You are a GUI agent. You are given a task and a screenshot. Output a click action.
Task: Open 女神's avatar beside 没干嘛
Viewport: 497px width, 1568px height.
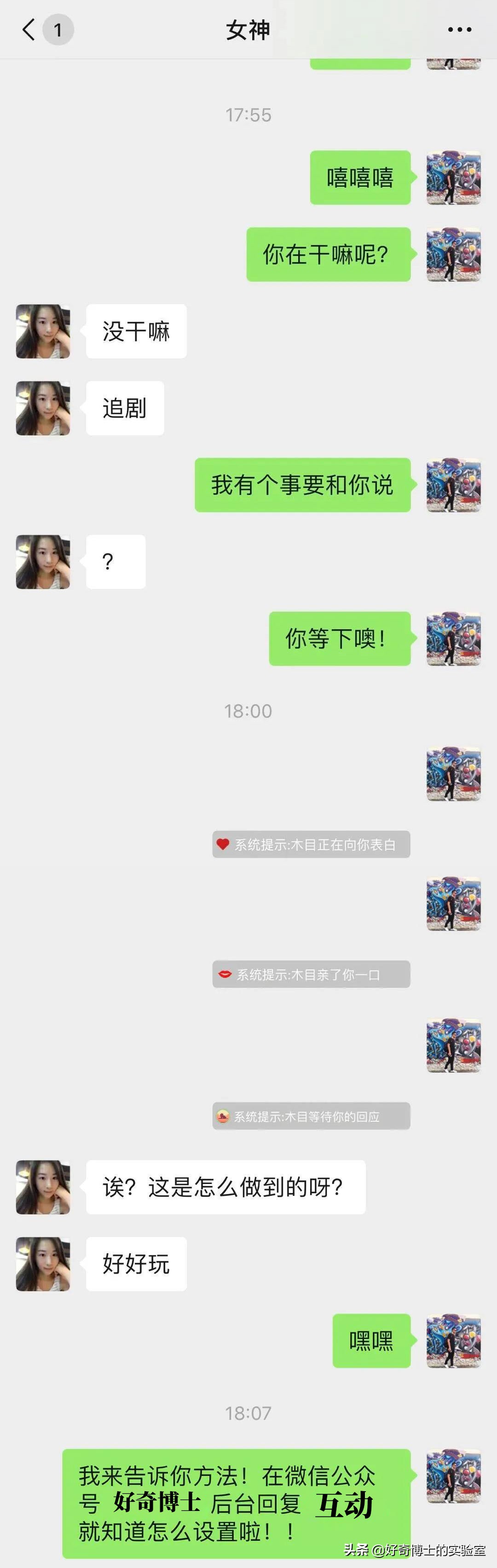[x=43, y=331]
